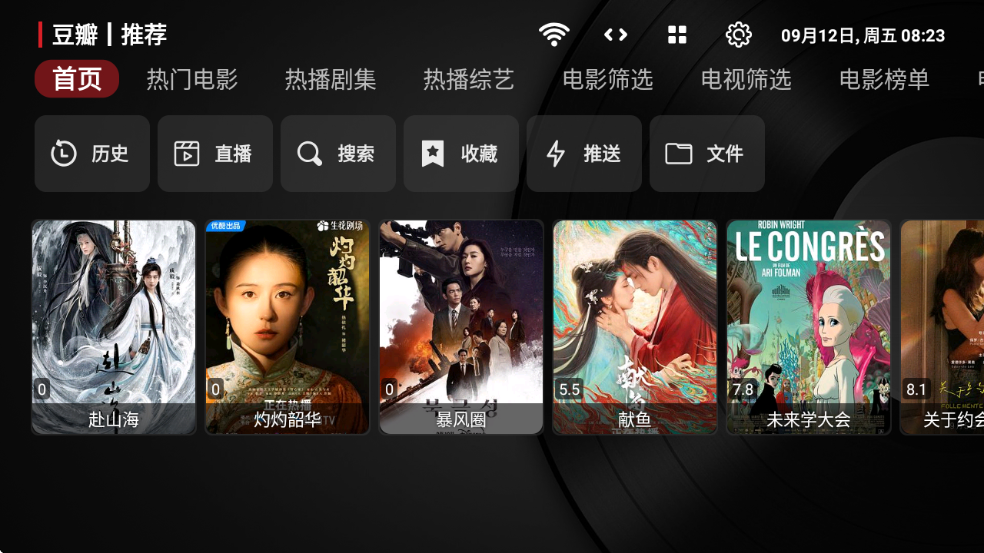Go to the 电影筛选 tab

[607, 80]
